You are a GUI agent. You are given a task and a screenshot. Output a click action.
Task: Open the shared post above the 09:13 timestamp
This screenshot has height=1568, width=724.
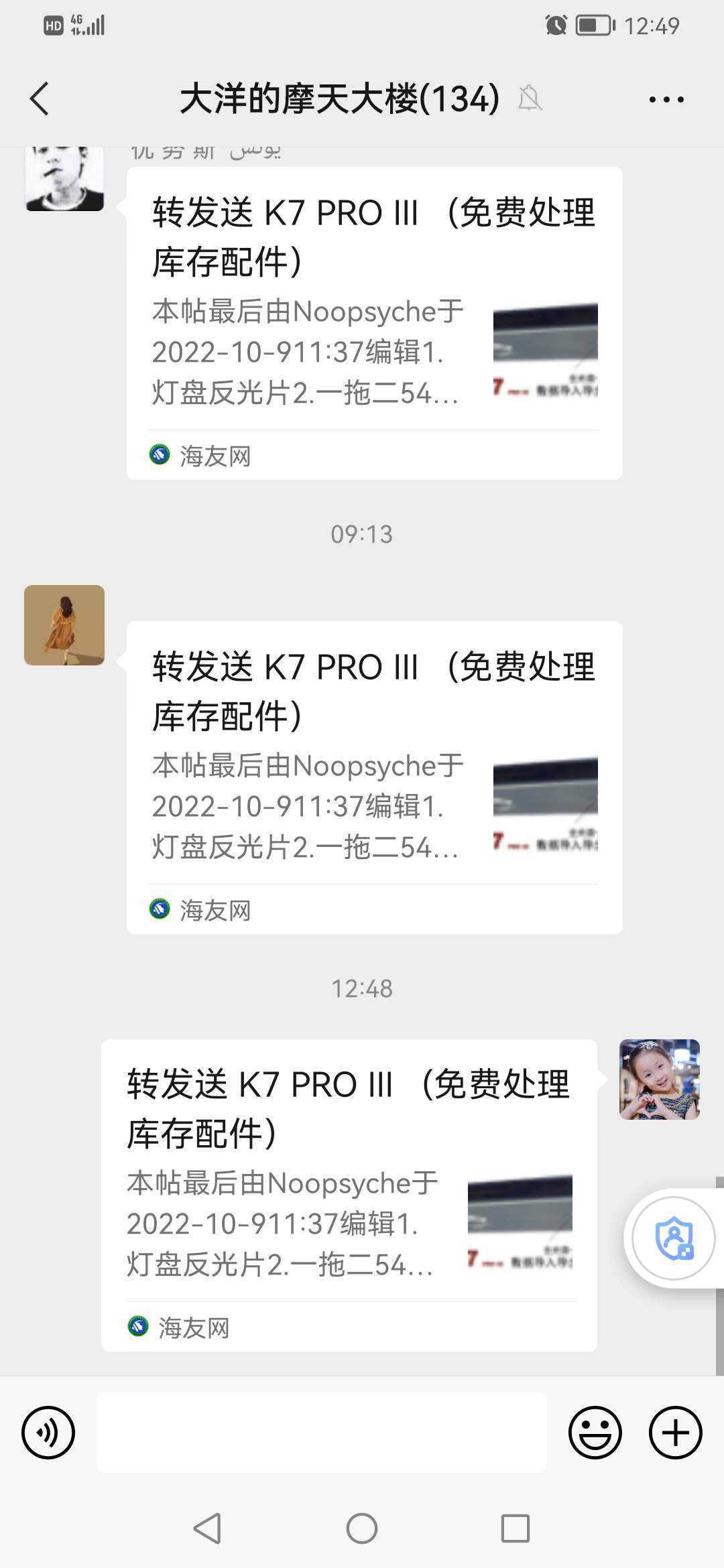(374, 323)
